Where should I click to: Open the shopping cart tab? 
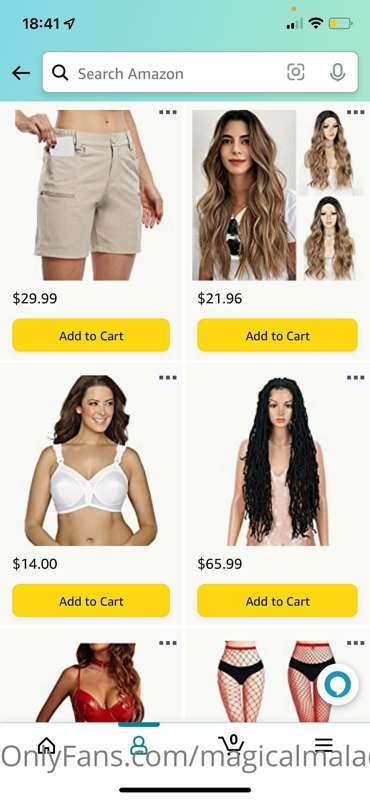231,744
